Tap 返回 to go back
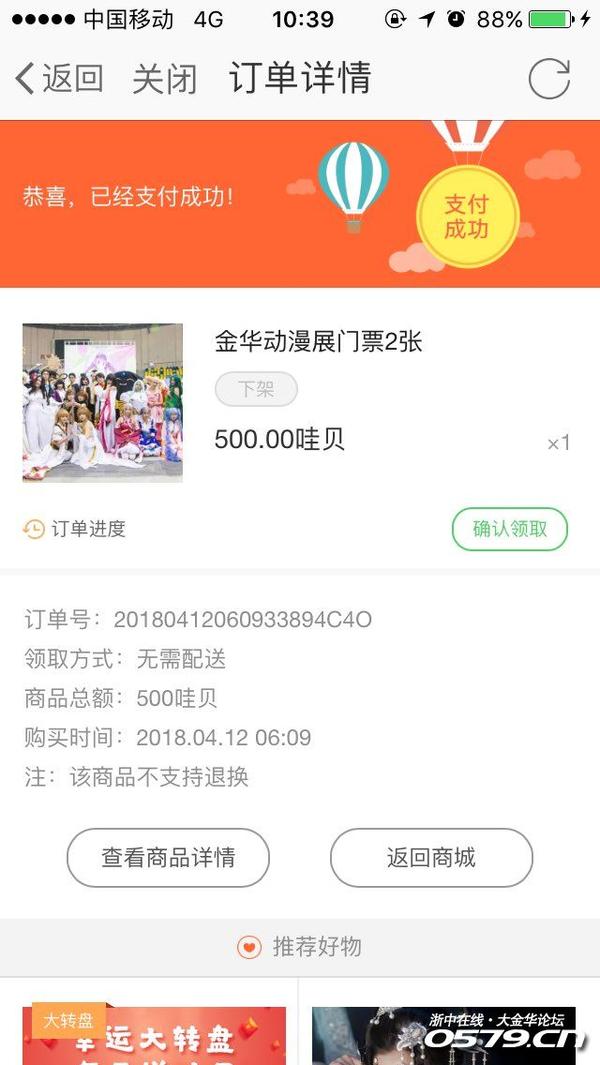The width and height of the screenshot is (600, 1065). coord(60,78)
